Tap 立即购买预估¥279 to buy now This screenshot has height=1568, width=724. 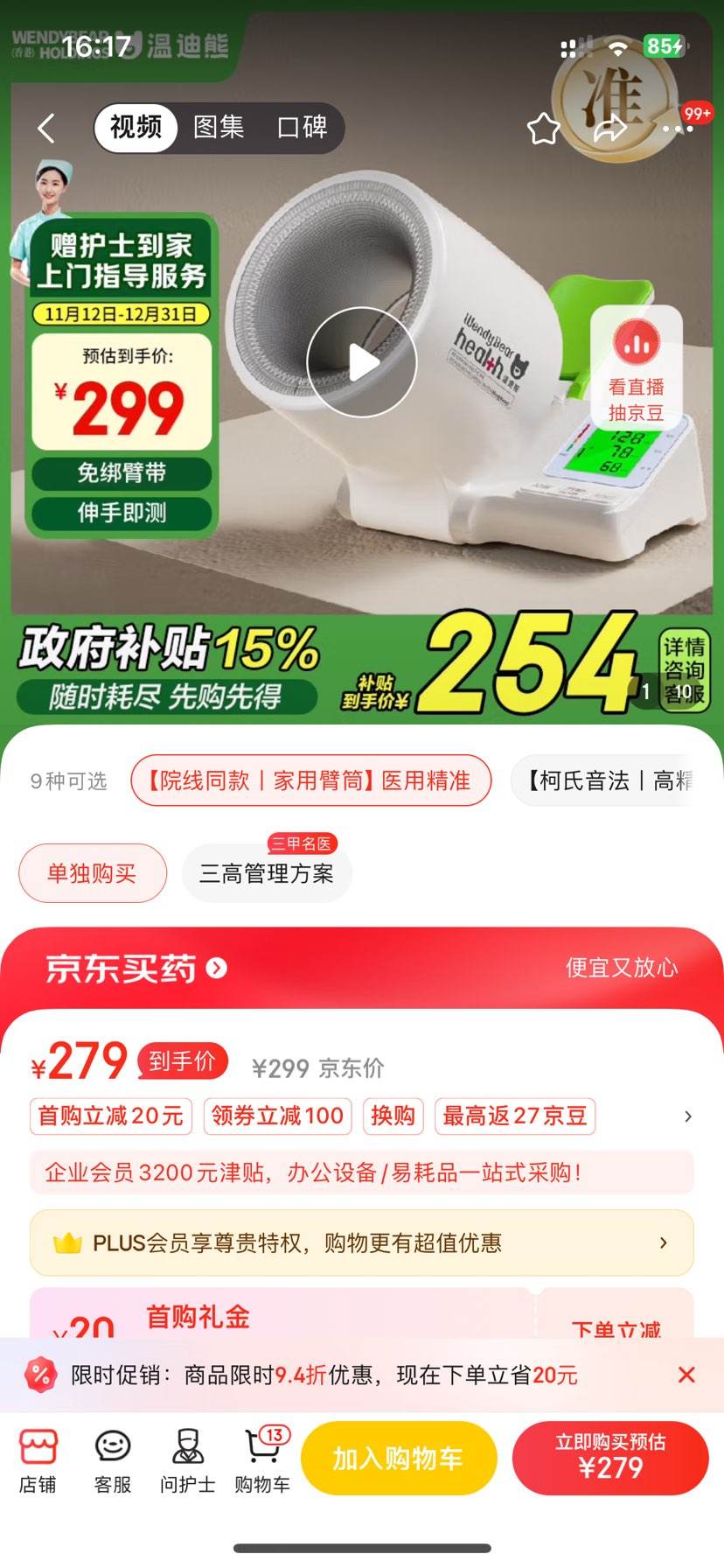click(611, 1458)
